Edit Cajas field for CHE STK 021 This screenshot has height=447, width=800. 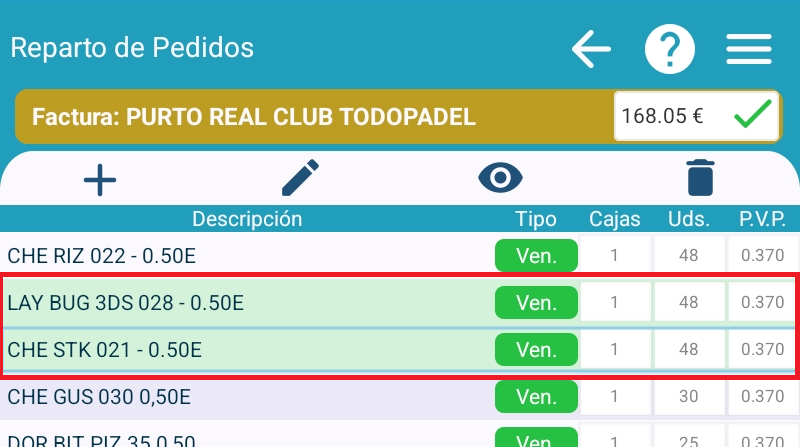tap(615, 350)
